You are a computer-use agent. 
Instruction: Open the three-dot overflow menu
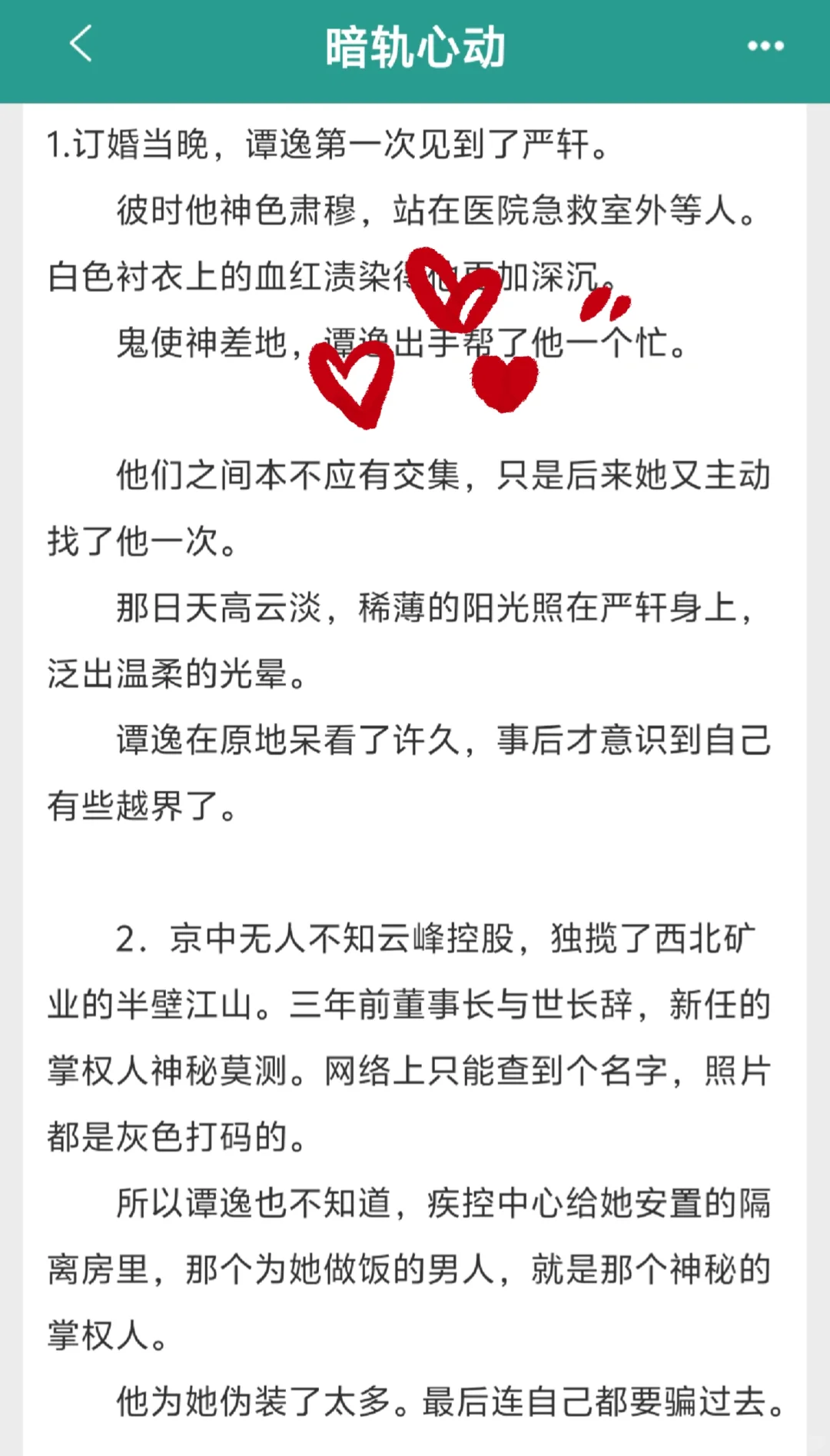pos(765,46)
